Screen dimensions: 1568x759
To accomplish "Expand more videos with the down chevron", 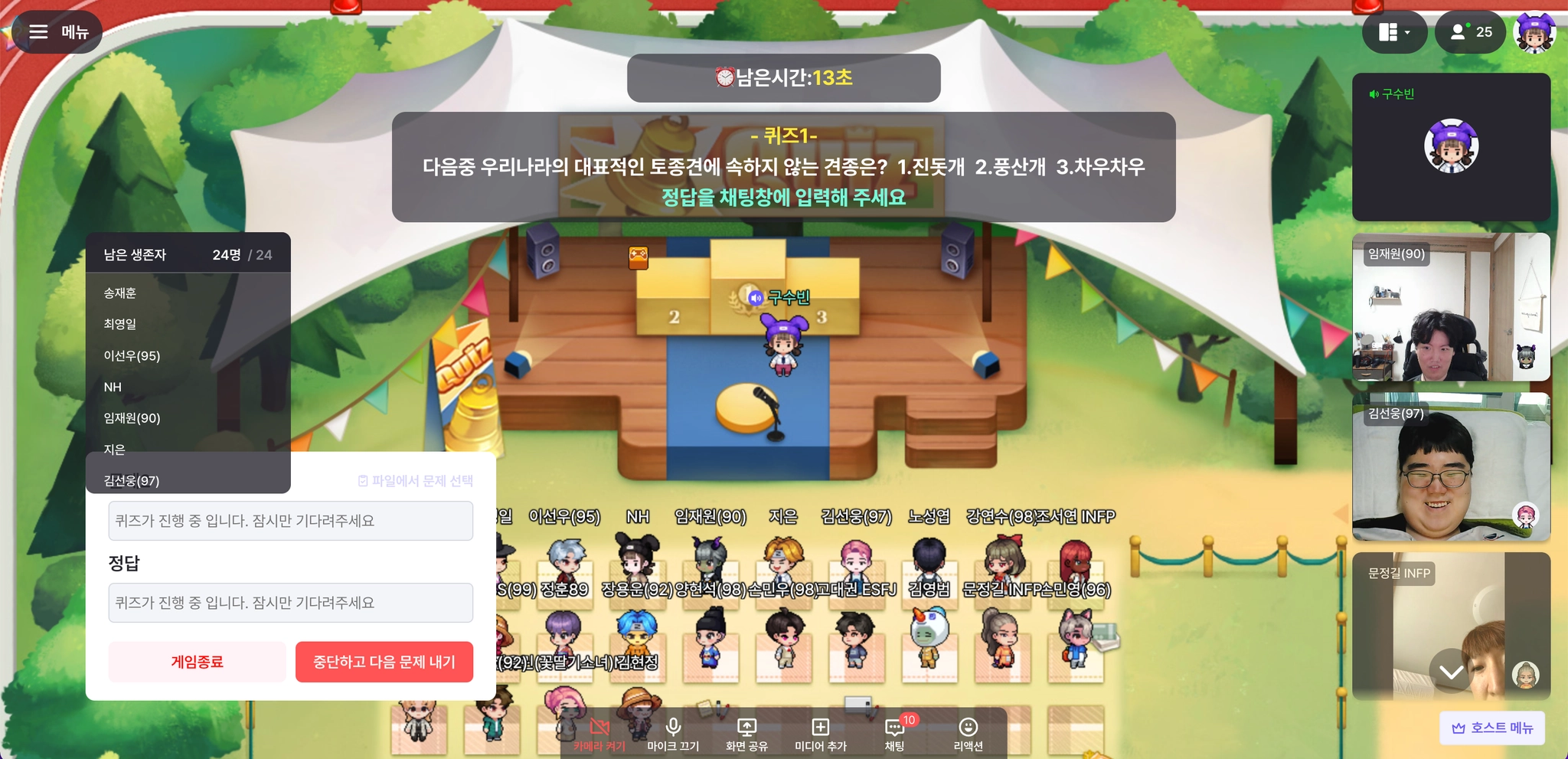I will click(x=1451, y=672).
